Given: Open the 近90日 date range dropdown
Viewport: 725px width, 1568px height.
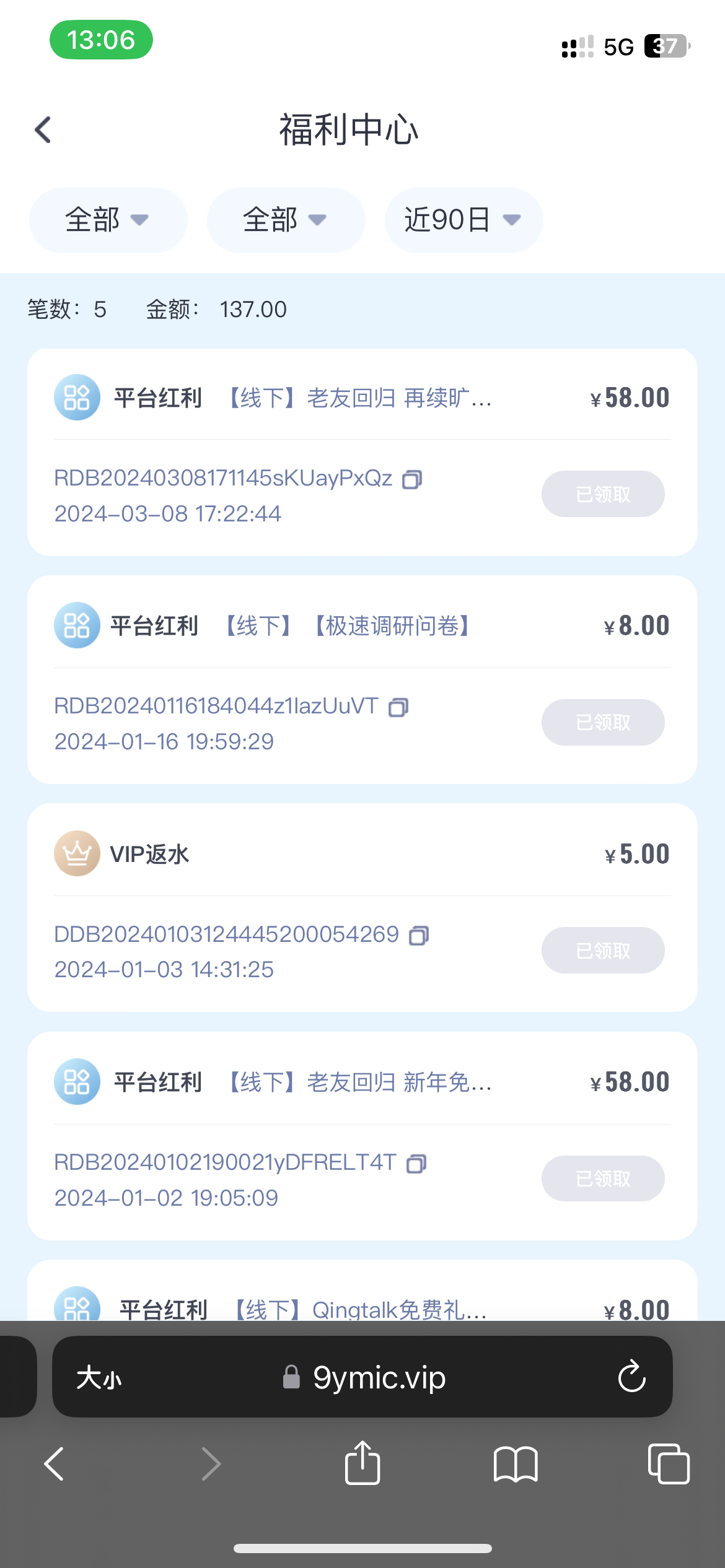Looking at the screenshot, I should [x=463, y=220].
